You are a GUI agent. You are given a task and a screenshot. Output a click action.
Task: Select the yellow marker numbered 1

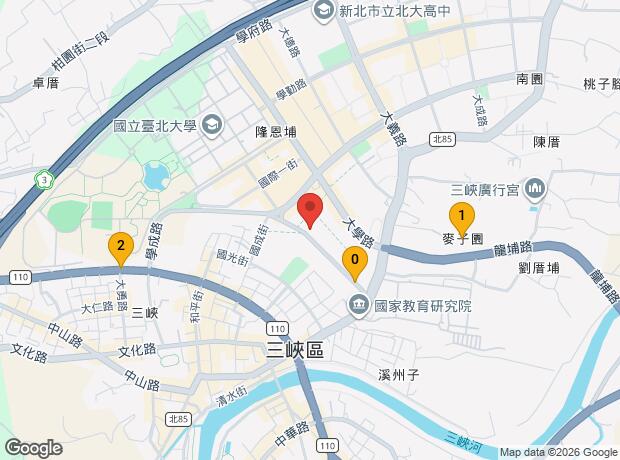[x=461, y=216]
